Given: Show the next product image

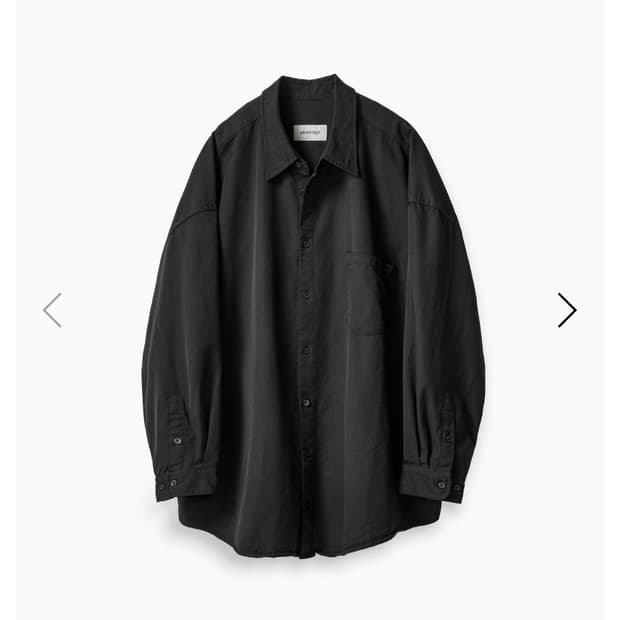Looking at the screenshot, I should click(x=567, y=310).
